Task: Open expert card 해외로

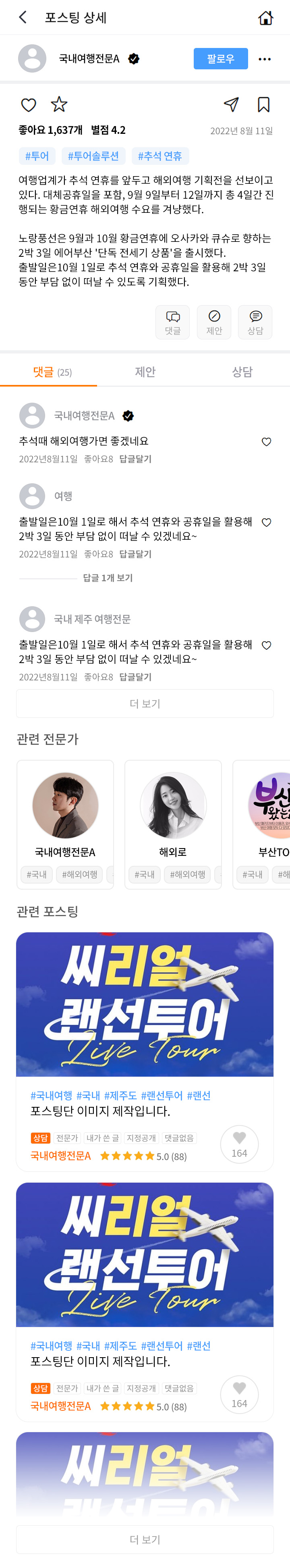Action: pyautogui.click(x=173, y=824)
